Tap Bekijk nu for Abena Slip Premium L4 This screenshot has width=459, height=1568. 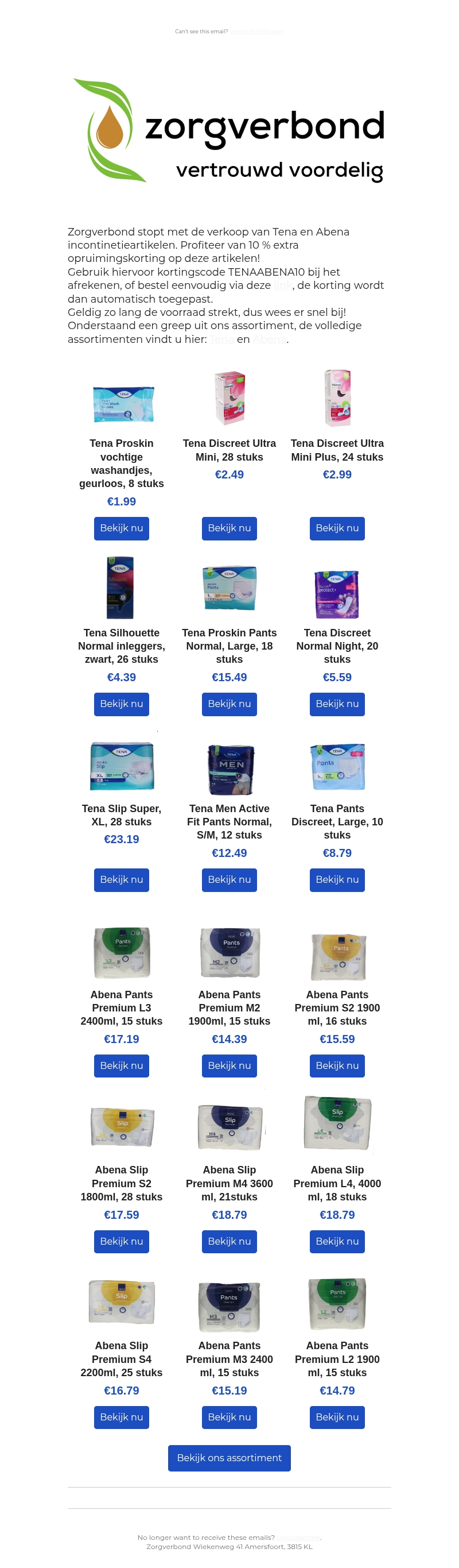(337, 1241)
